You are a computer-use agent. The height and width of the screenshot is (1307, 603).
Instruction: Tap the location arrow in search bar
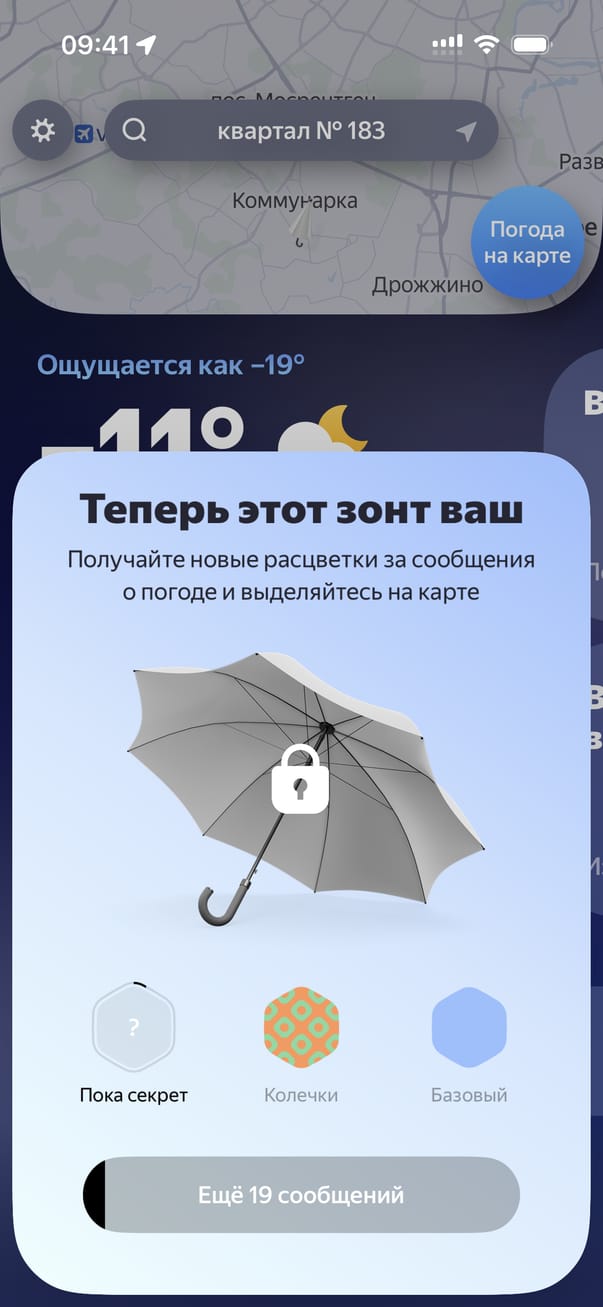[x=466, y=132]
